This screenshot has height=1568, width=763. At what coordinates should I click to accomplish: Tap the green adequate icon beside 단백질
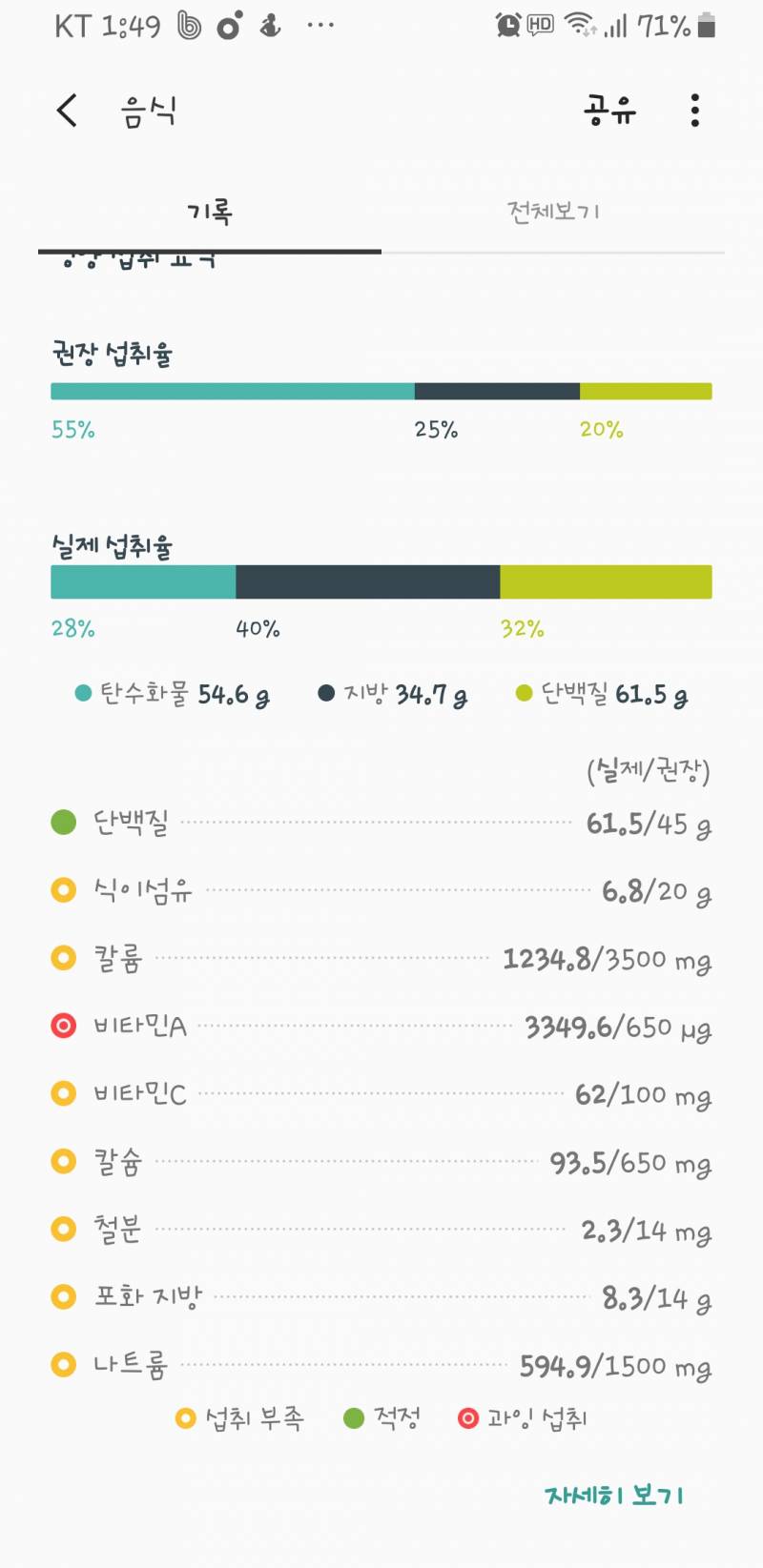[63, 822]
